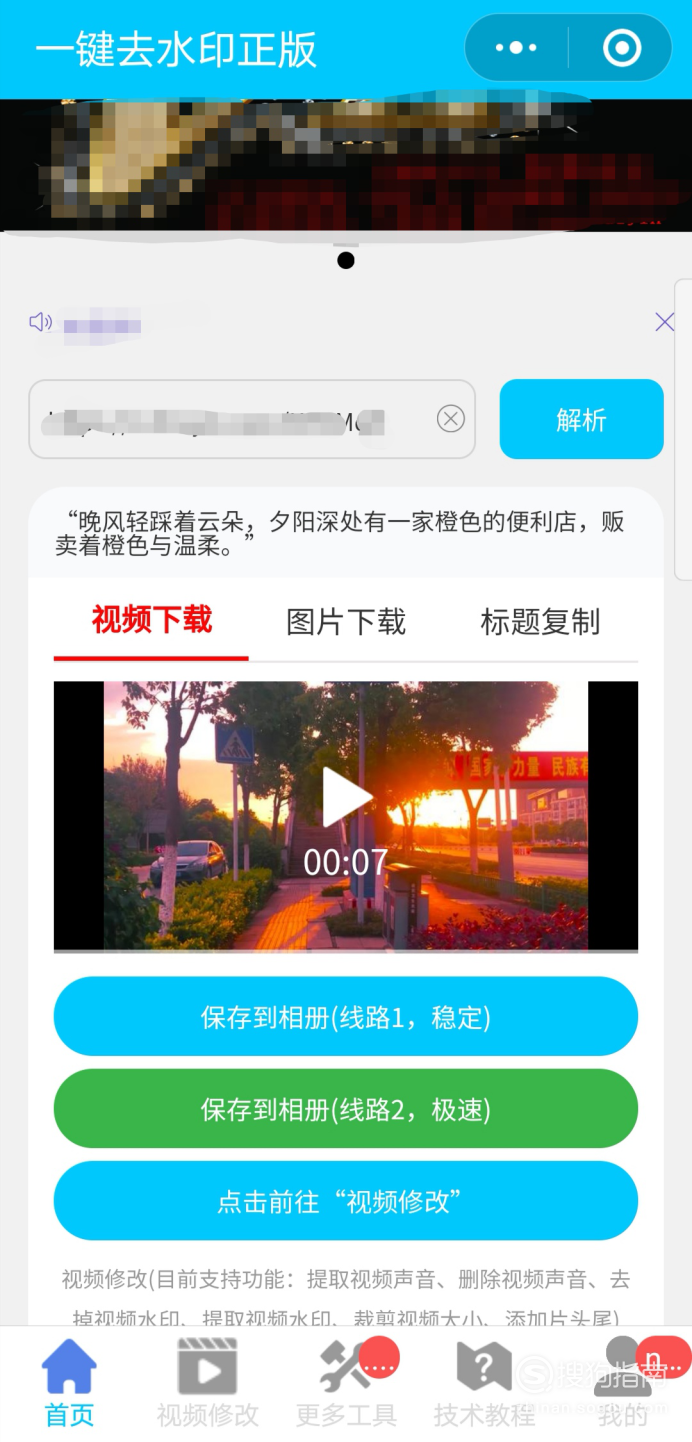Image resolution: width=692 pixels, height=1442 pixels.
Task: Open the 首页 bottom tab
Action: (x=69, y=1385)
